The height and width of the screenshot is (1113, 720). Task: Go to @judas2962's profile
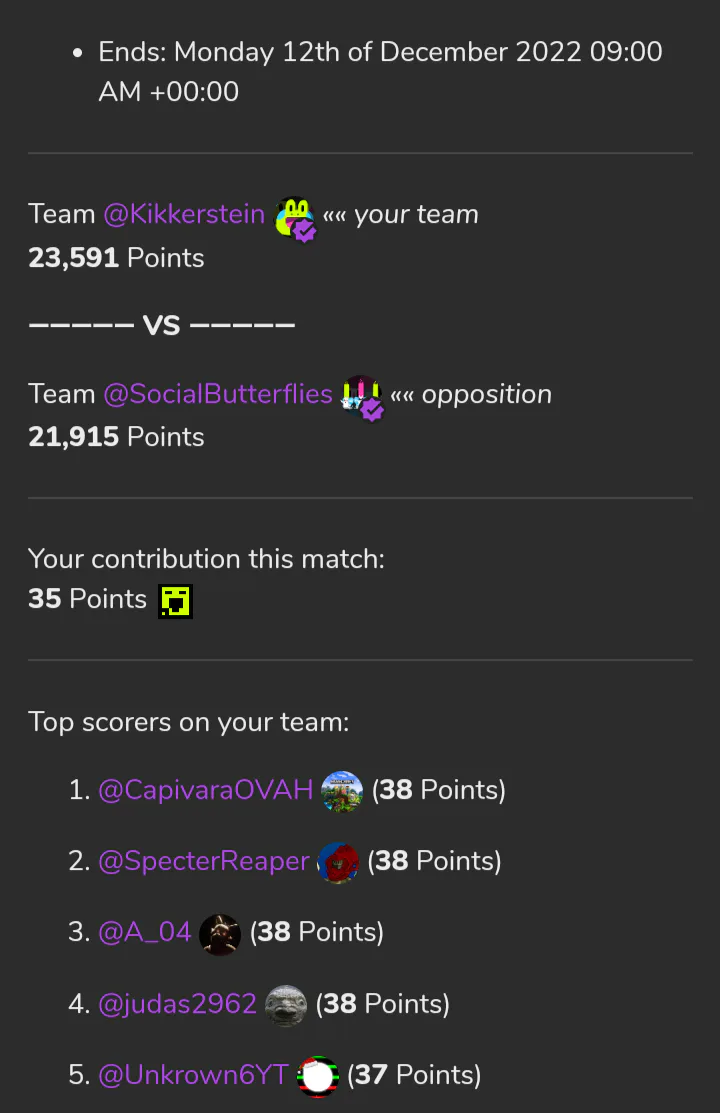(x=177, y=1004)
